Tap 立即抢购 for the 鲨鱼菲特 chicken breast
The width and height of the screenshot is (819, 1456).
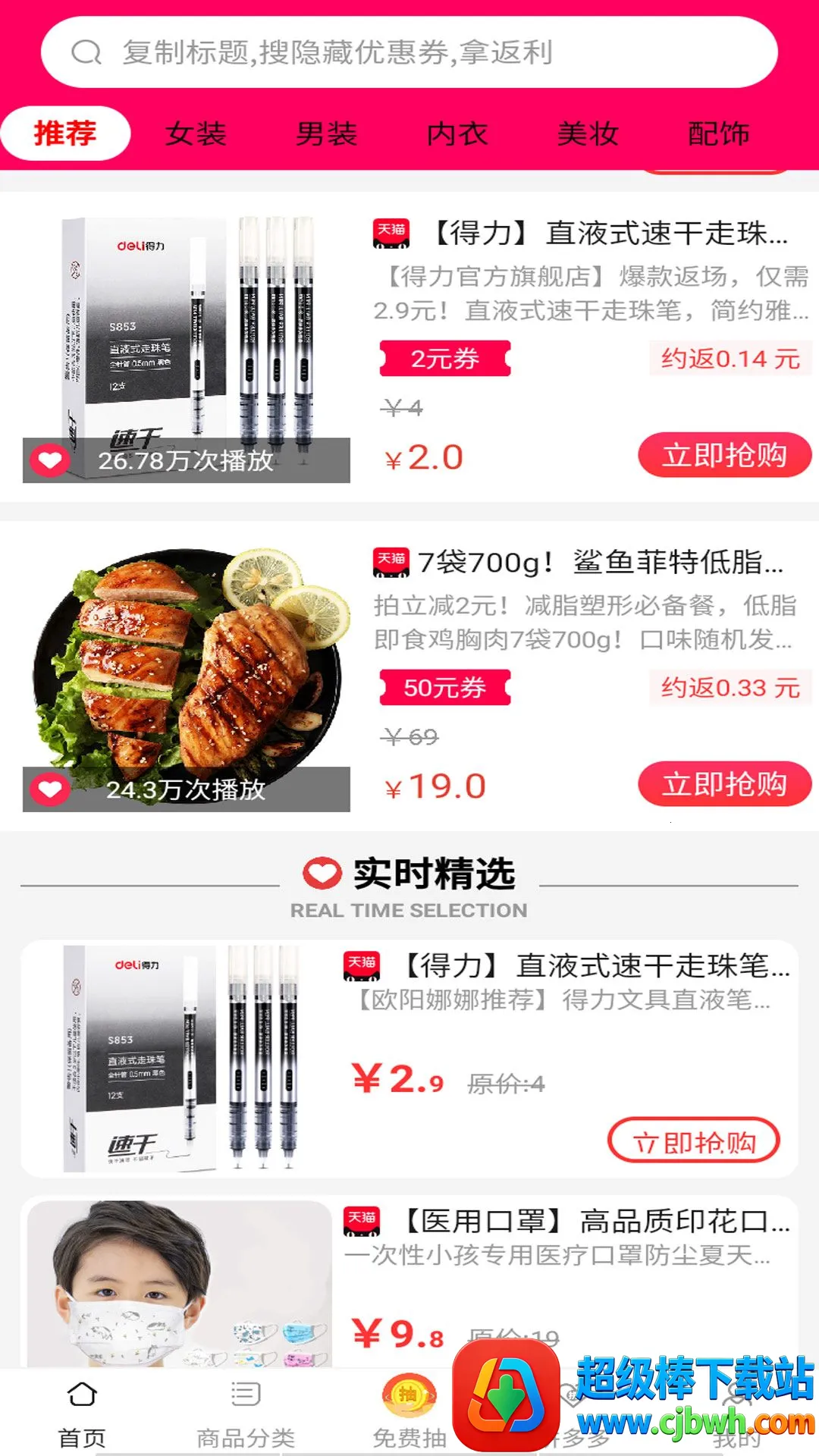pos(724,784)
